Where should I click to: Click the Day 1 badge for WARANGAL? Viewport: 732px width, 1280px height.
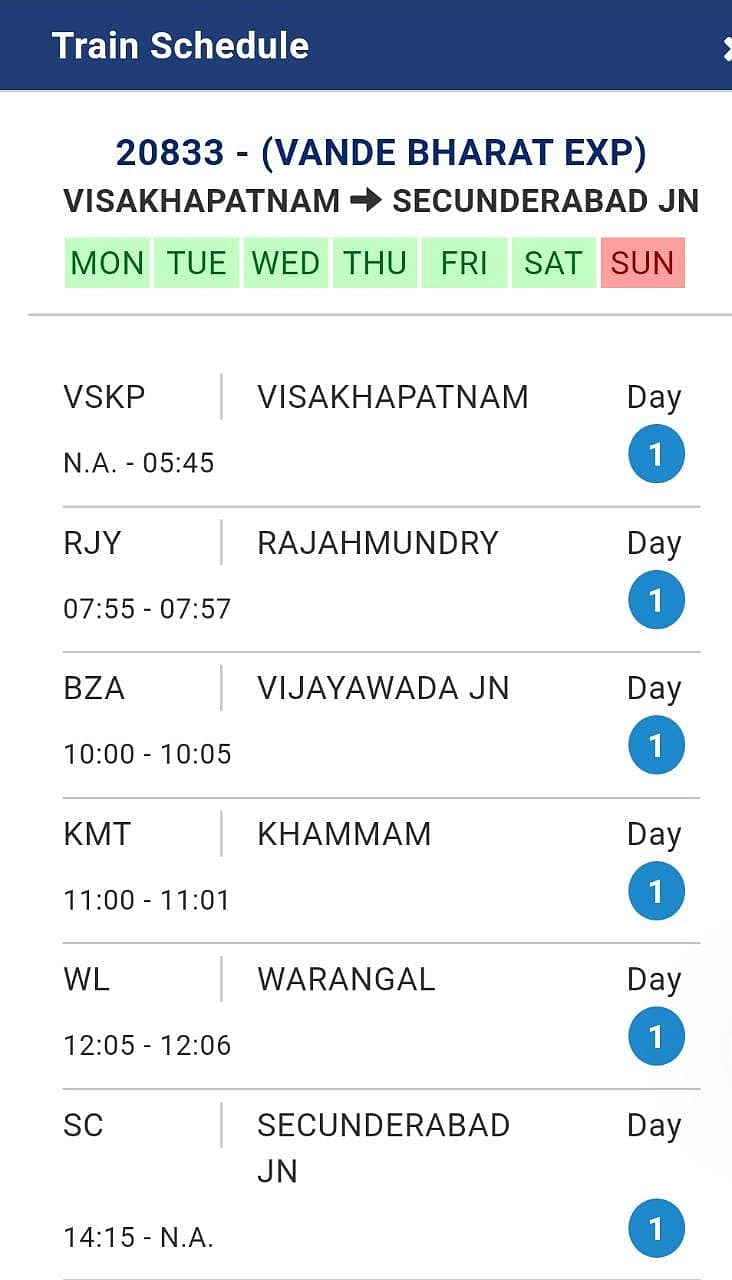656,1036
